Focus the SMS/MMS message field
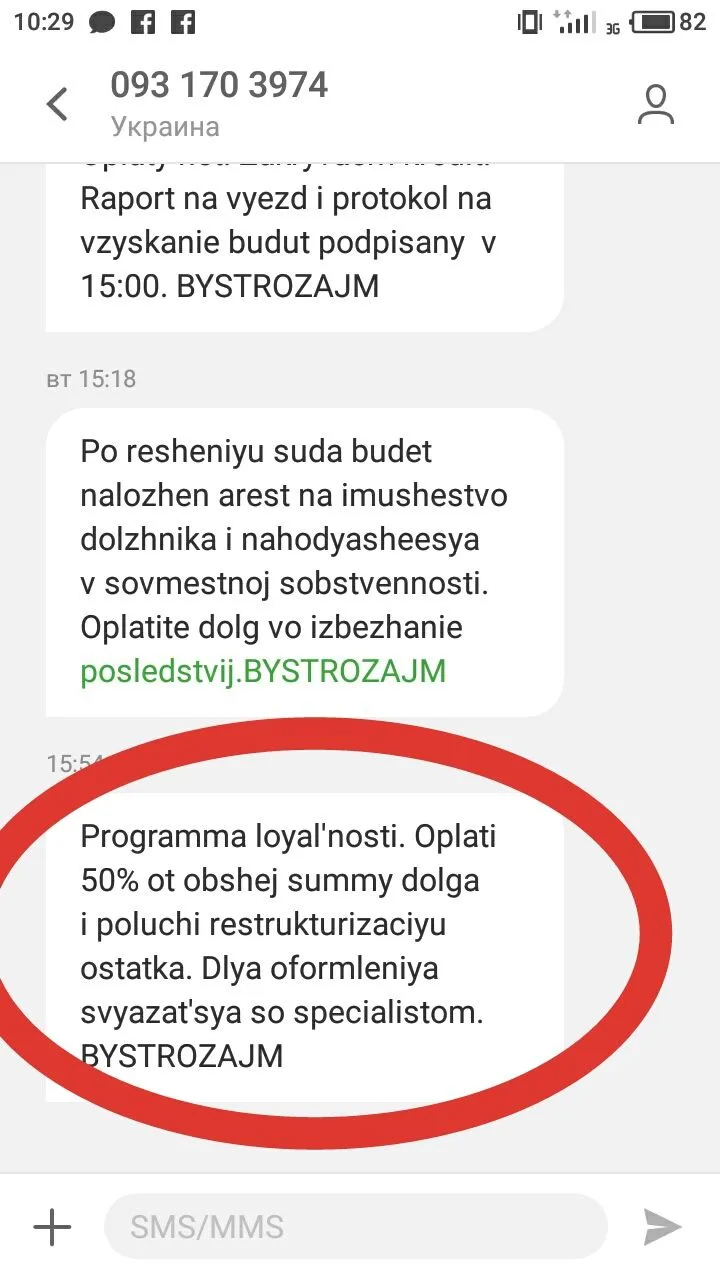Image resolution: width=720 pixels, height=1280 pixels. (355, 1227)
